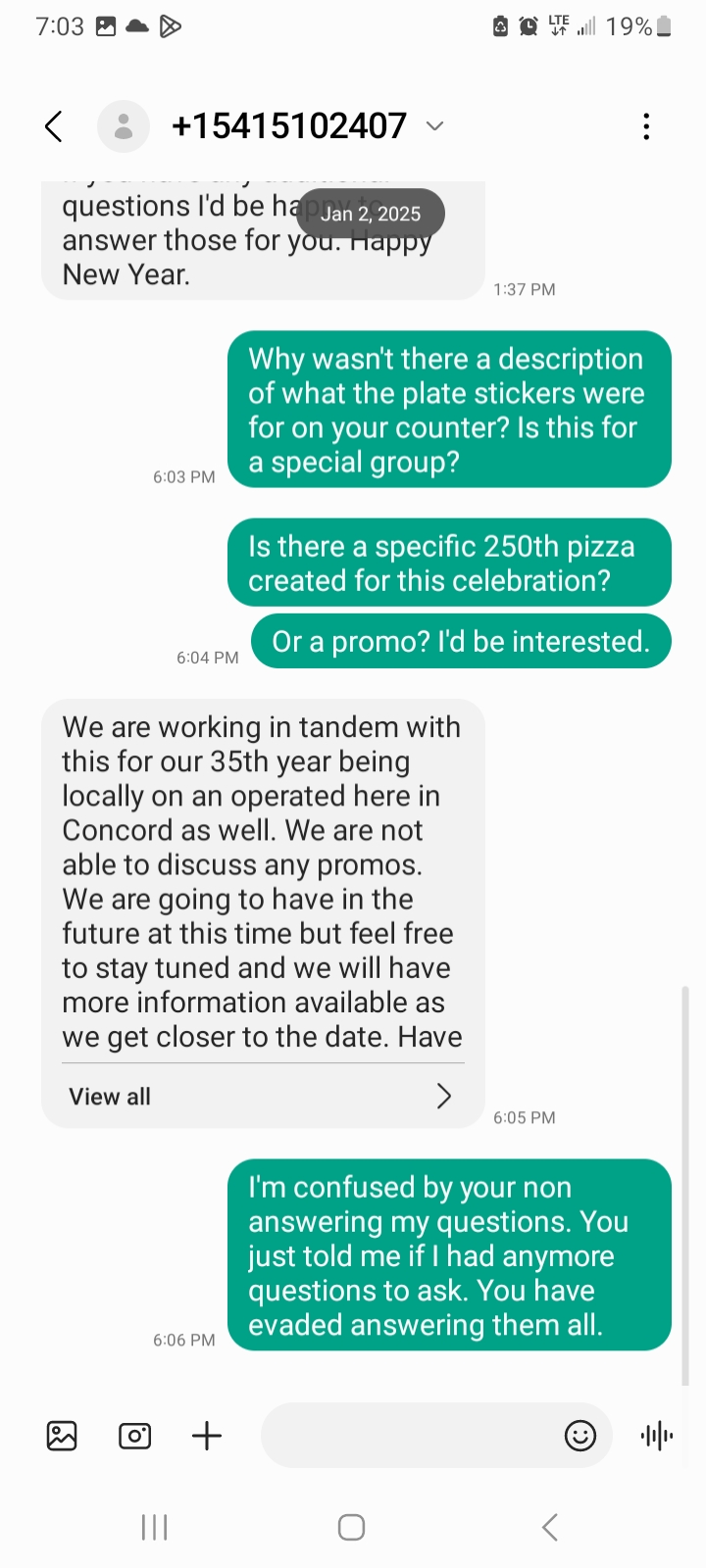Viewport: 706px width, 1568px height.
Task: Open contact avatar for +15415102407
Action: pos(124,126)
